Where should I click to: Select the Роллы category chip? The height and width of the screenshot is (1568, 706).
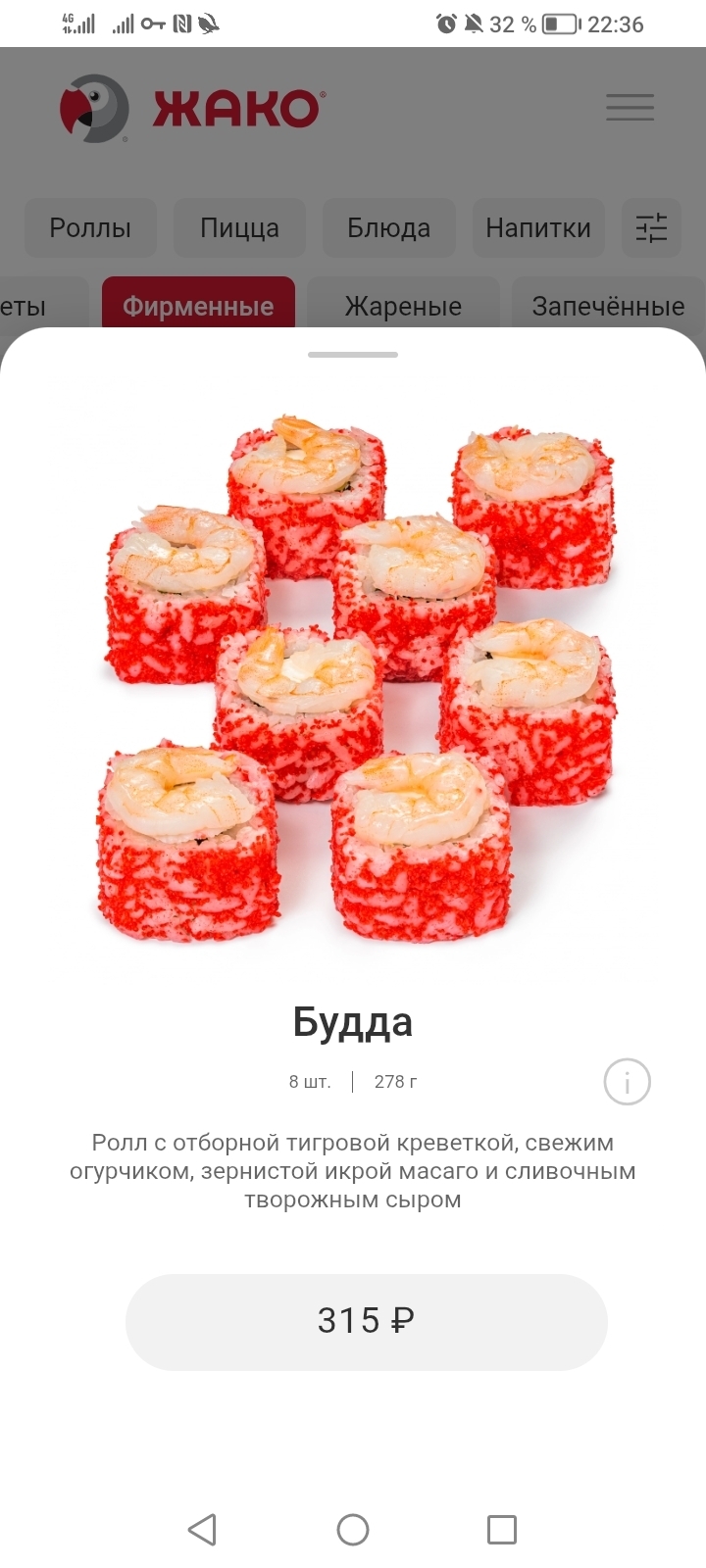[90, 227]
